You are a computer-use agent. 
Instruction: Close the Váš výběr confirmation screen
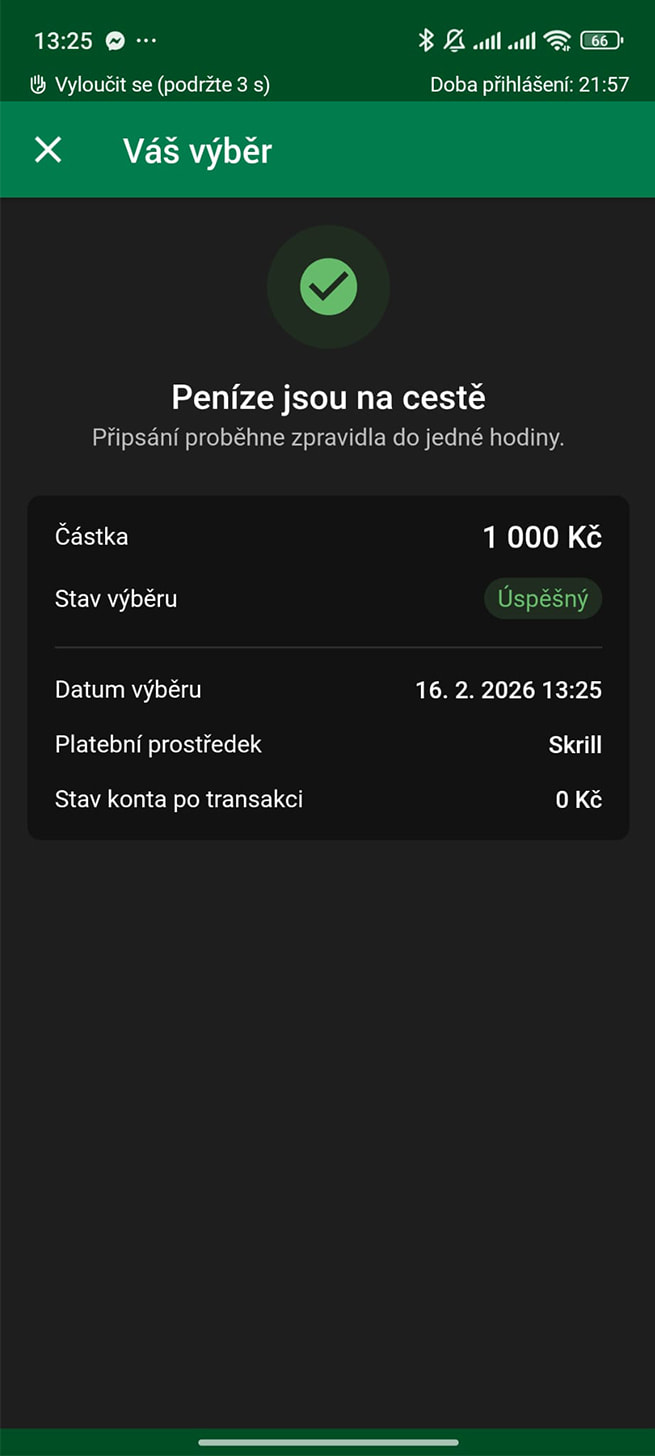48,150
